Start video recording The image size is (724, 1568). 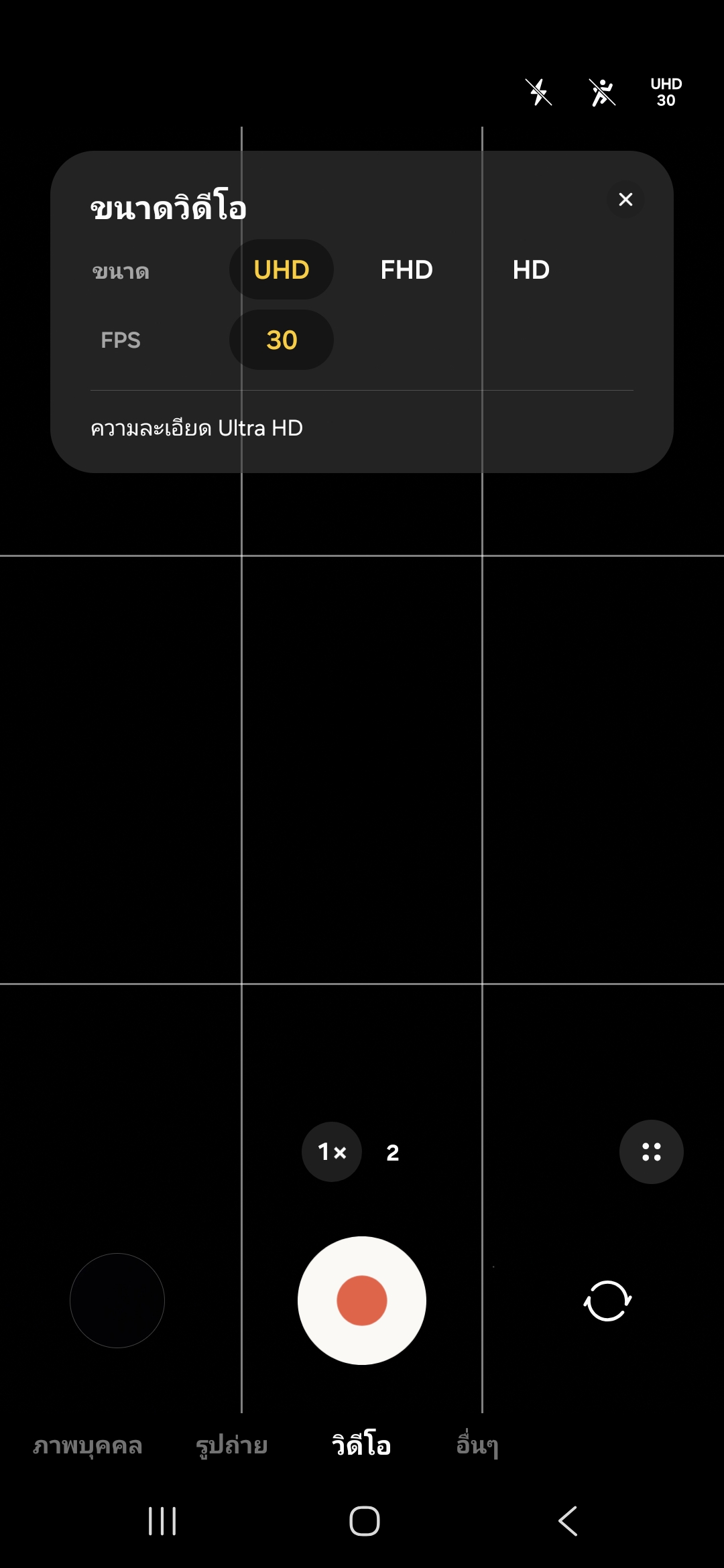362,1300
